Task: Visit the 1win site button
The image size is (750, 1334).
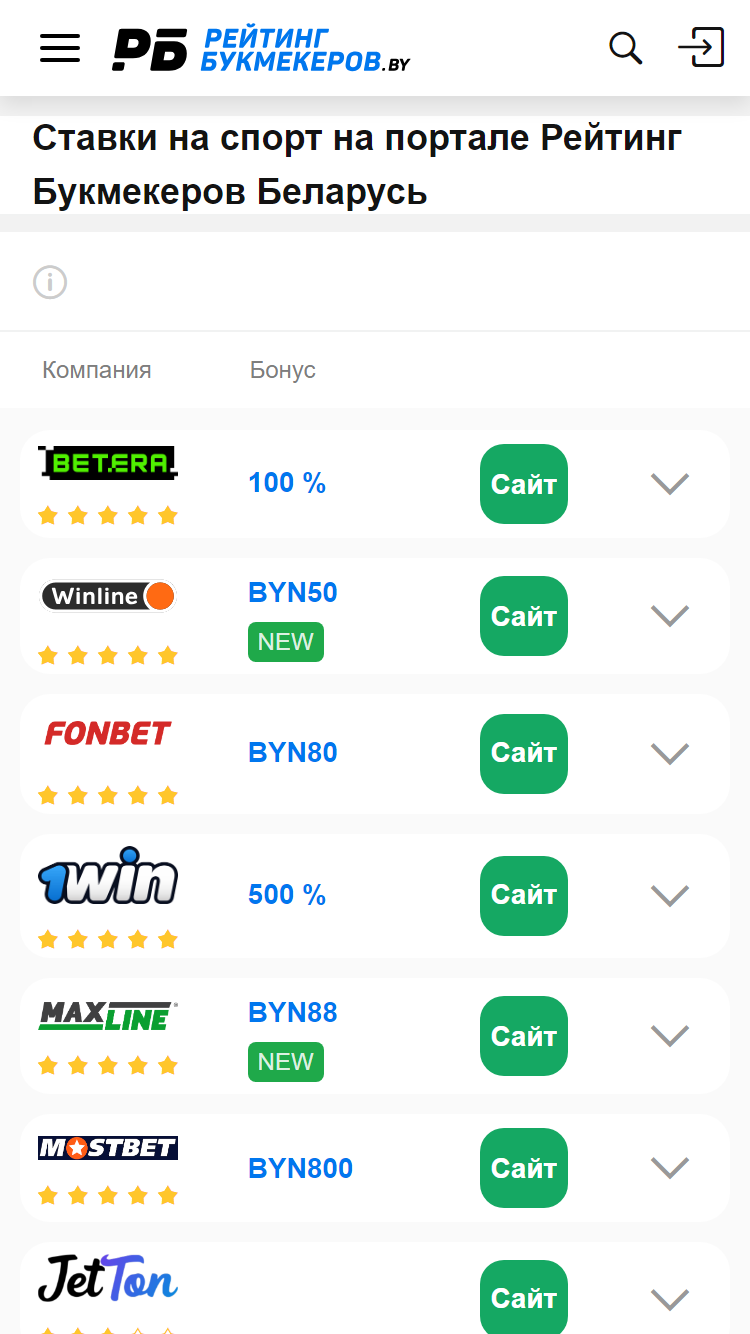Action: point(524,896)
